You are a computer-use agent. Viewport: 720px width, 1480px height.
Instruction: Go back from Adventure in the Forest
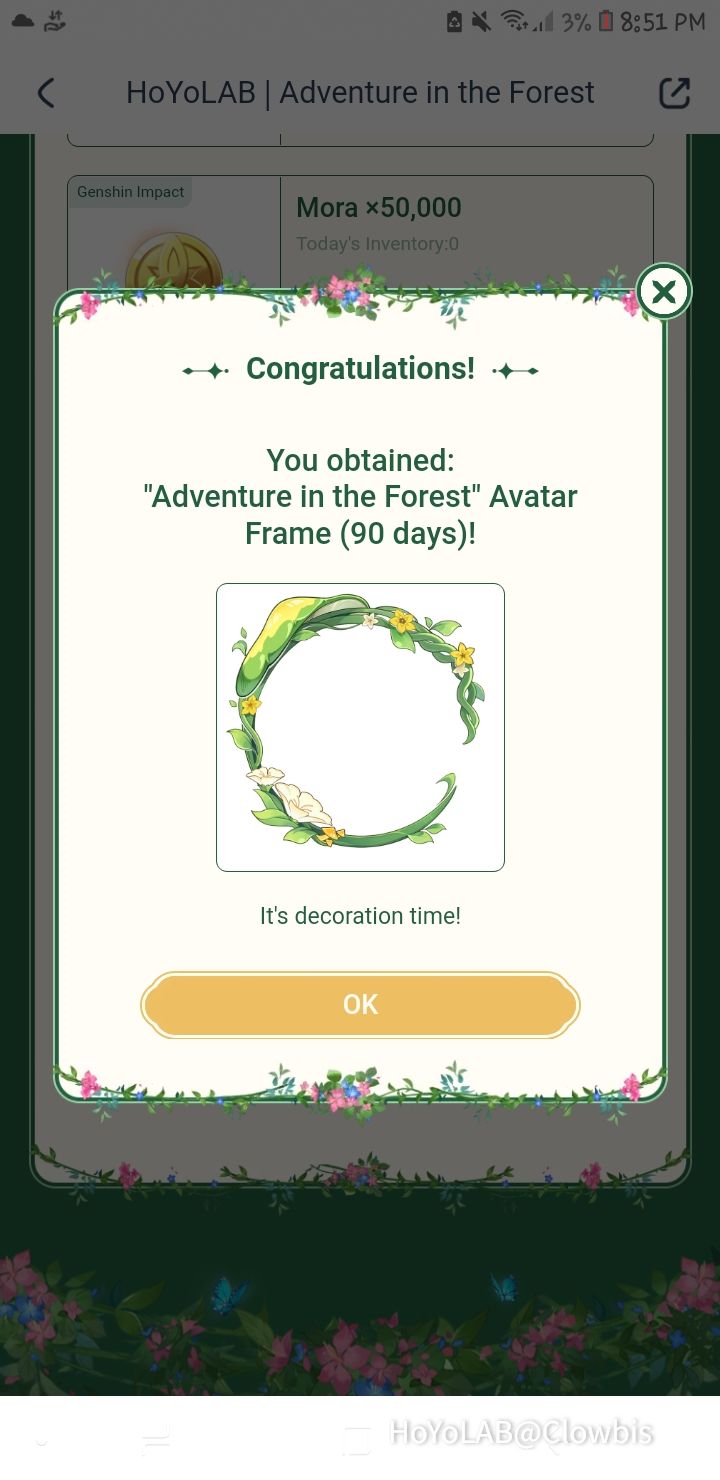(46, 93)
